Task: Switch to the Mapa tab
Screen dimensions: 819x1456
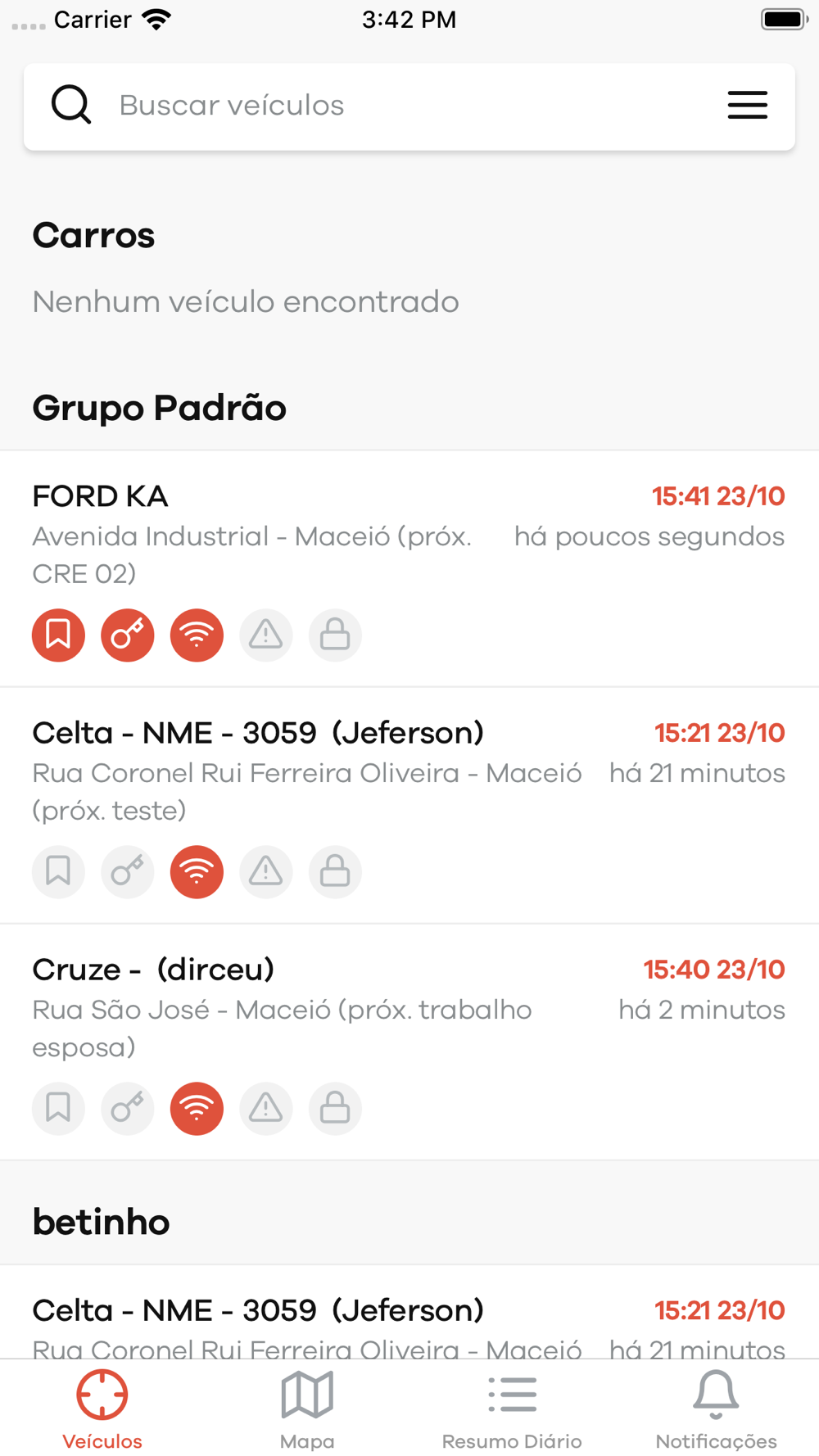Action: coord(307,1409)
